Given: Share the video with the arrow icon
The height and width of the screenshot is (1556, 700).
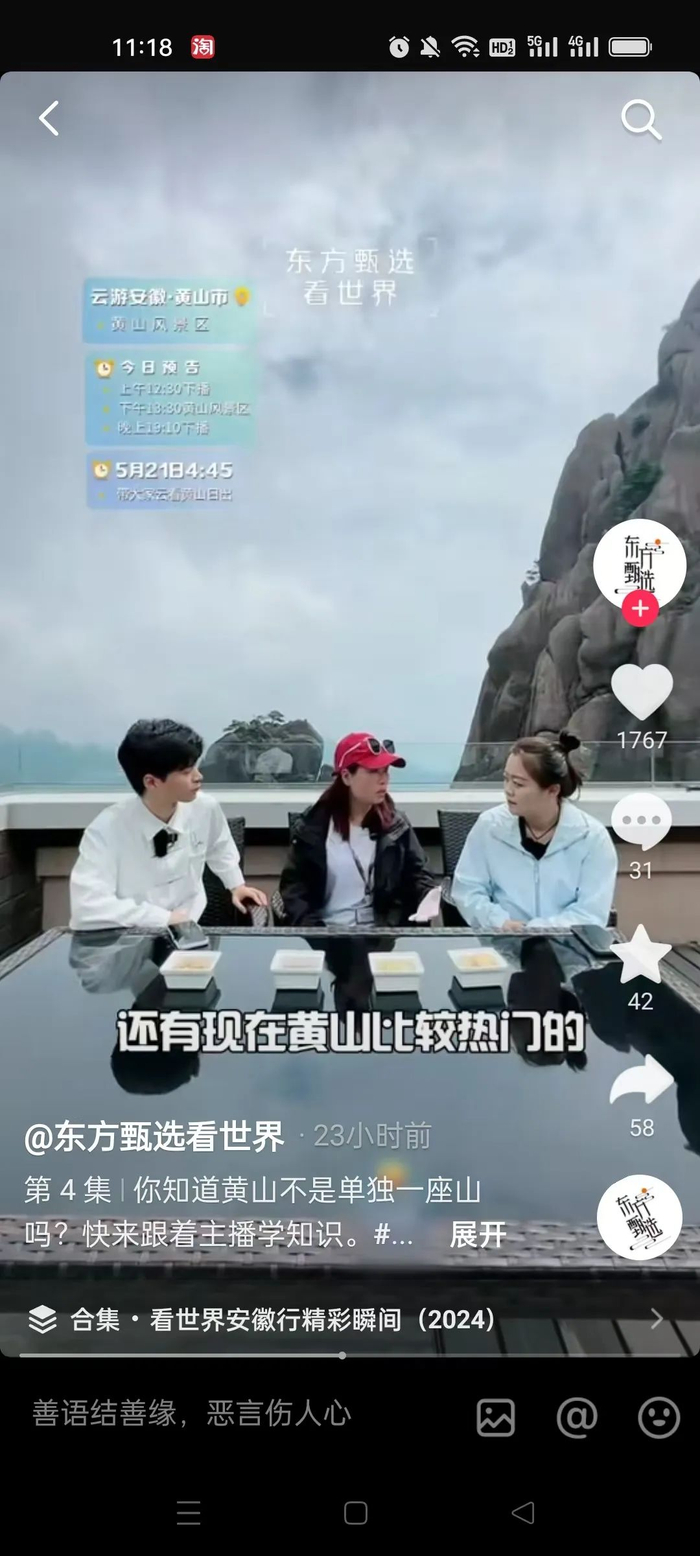Looking at the screenshot, I should pos(641,1081).
